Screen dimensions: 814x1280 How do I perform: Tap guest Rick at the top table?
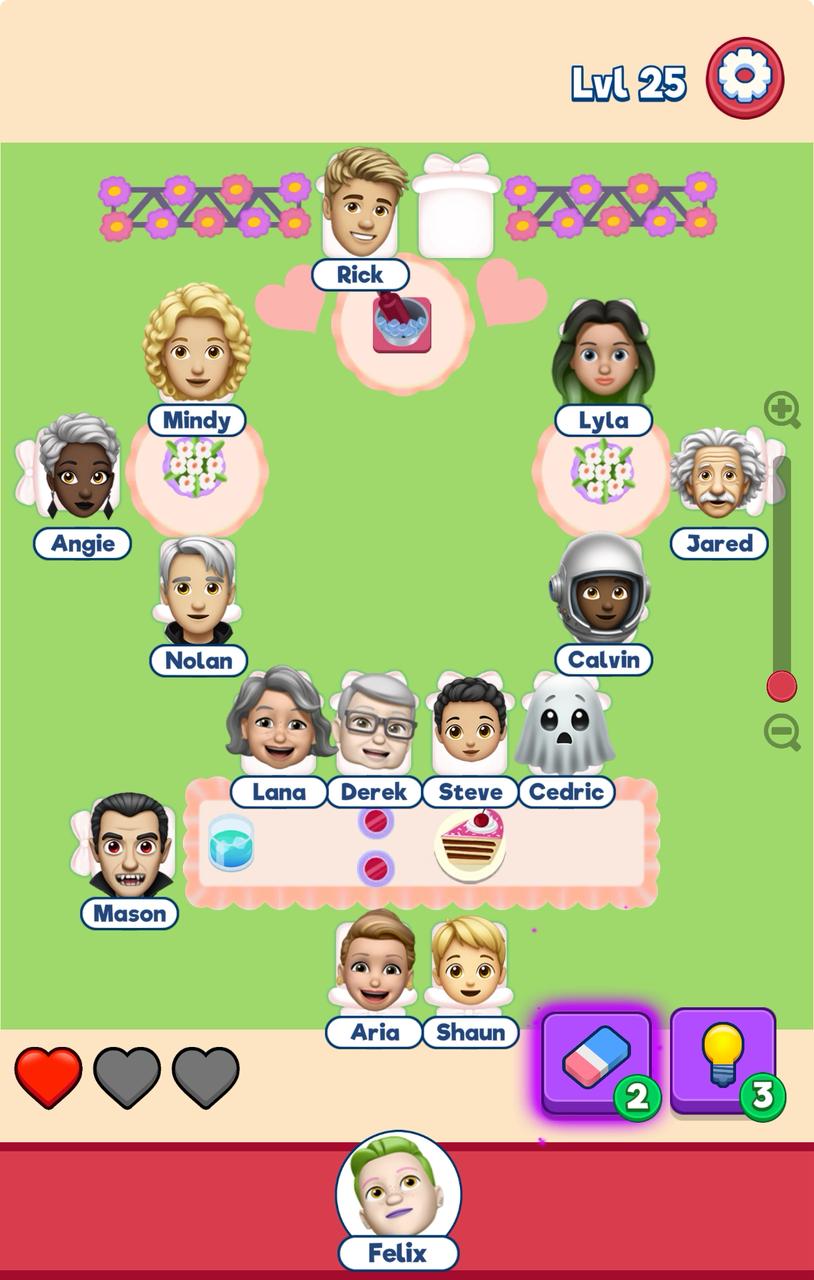(x=362, y=205)
